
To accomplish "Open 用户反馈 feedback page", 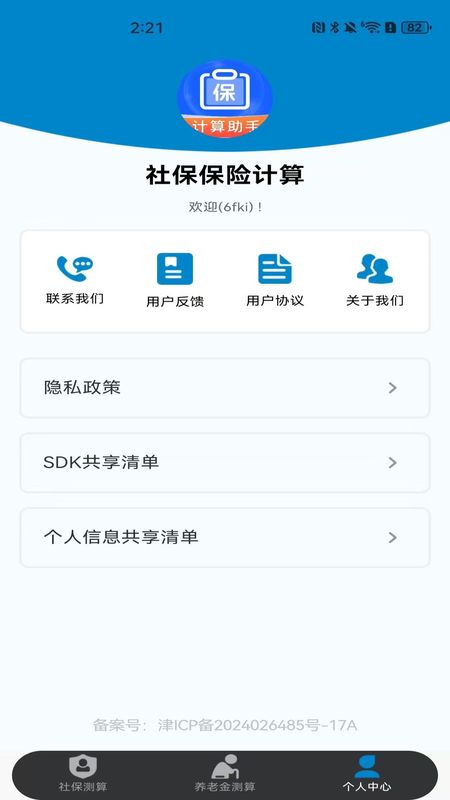I will (175, 281).
